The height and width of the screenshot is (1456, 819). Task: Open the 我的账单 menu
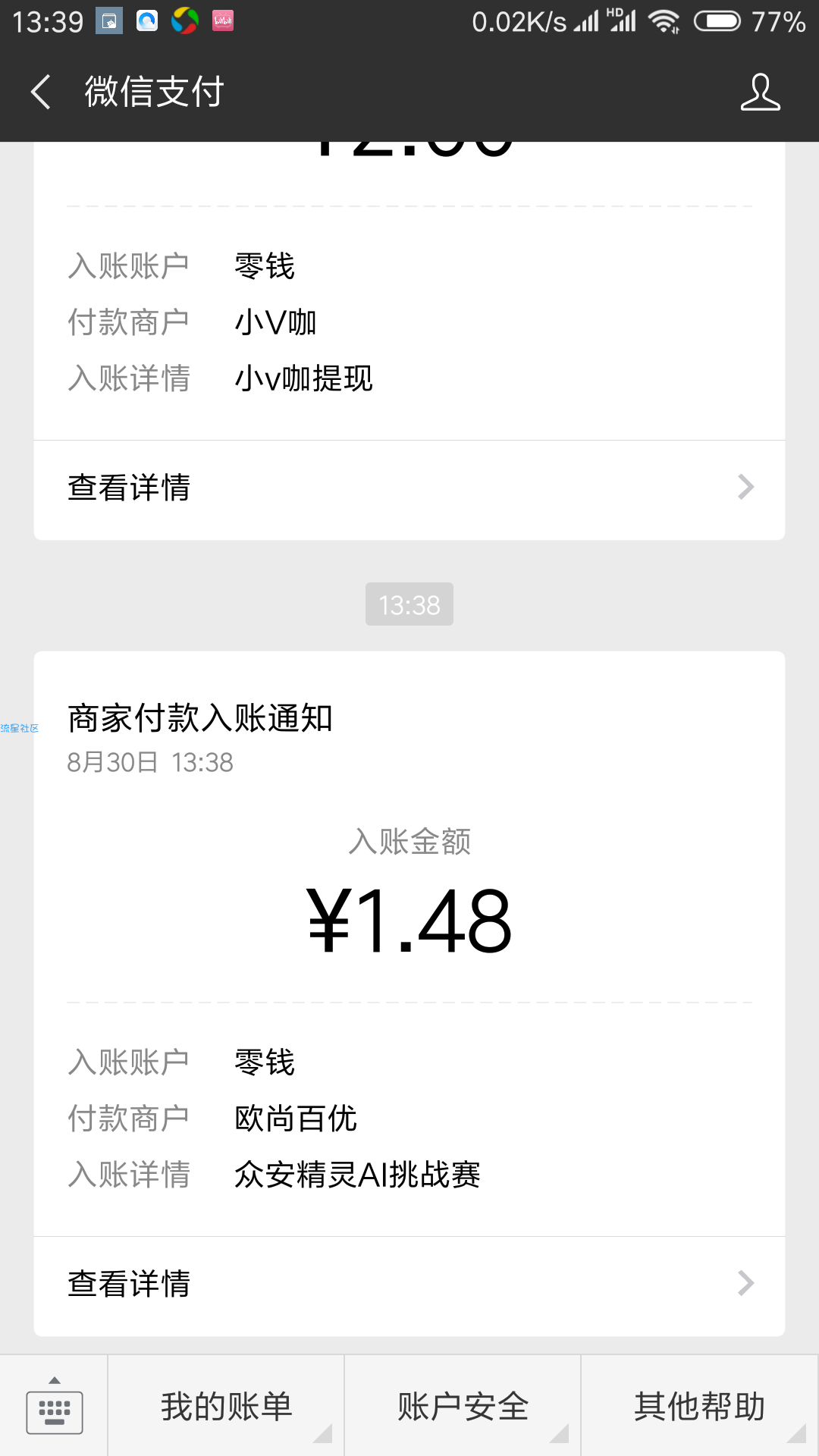pyautogui.click(x=226, y=1406)
